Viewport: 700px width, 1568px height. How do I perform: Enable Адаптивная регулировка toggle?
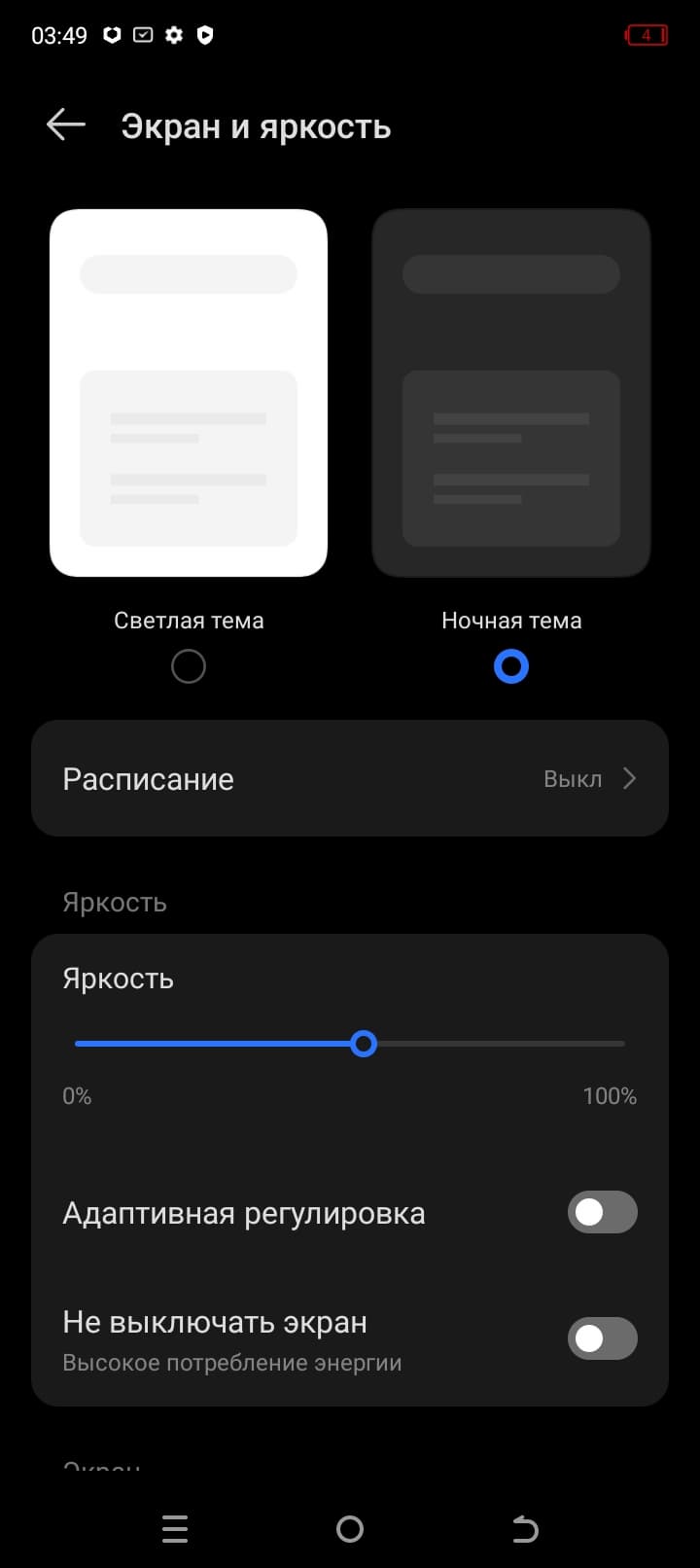tap(602, 1213)
